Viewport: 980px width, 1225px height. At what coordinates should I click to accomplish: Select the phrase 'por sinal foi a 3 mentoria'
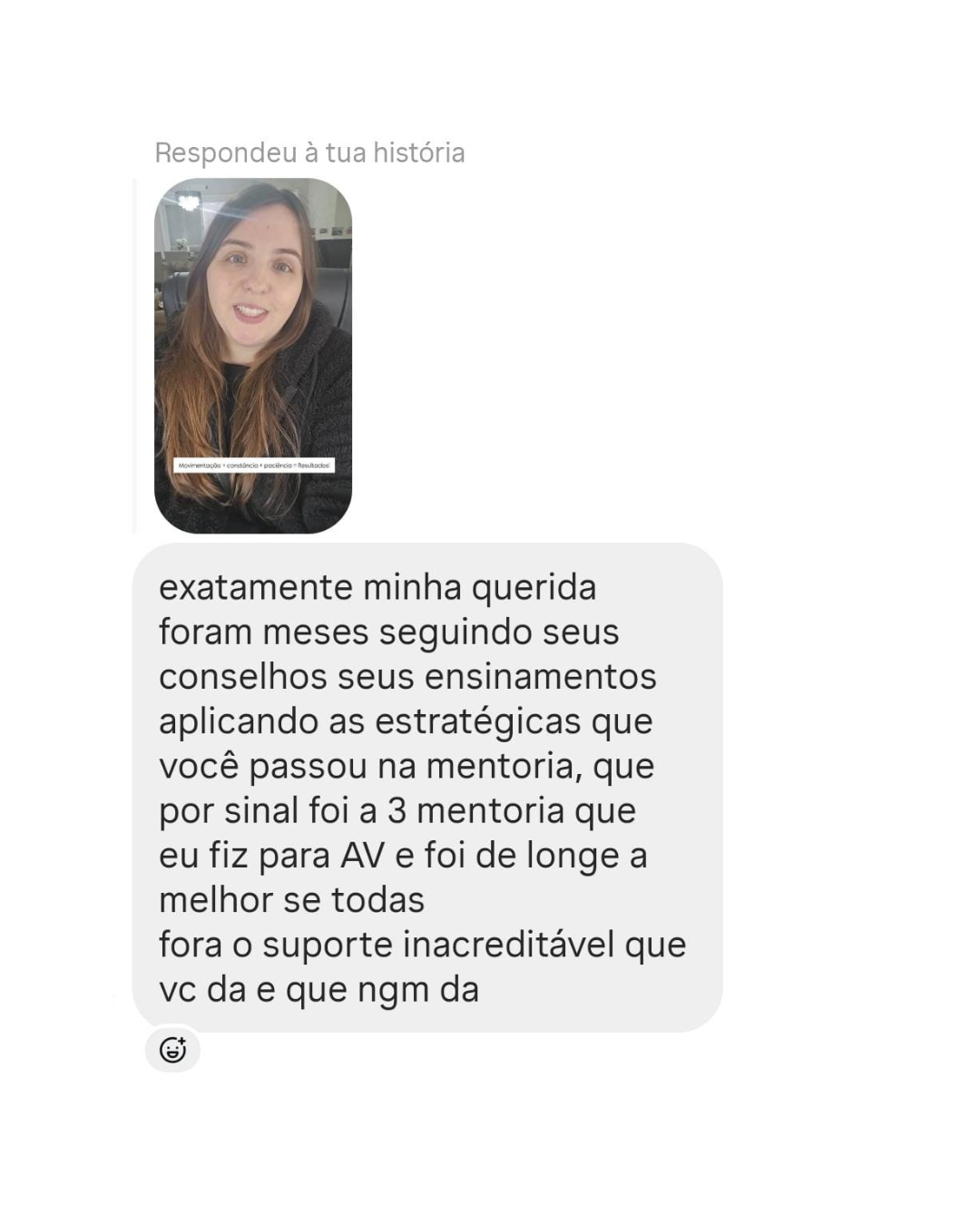pyautogui.click(x=399, y=811)
